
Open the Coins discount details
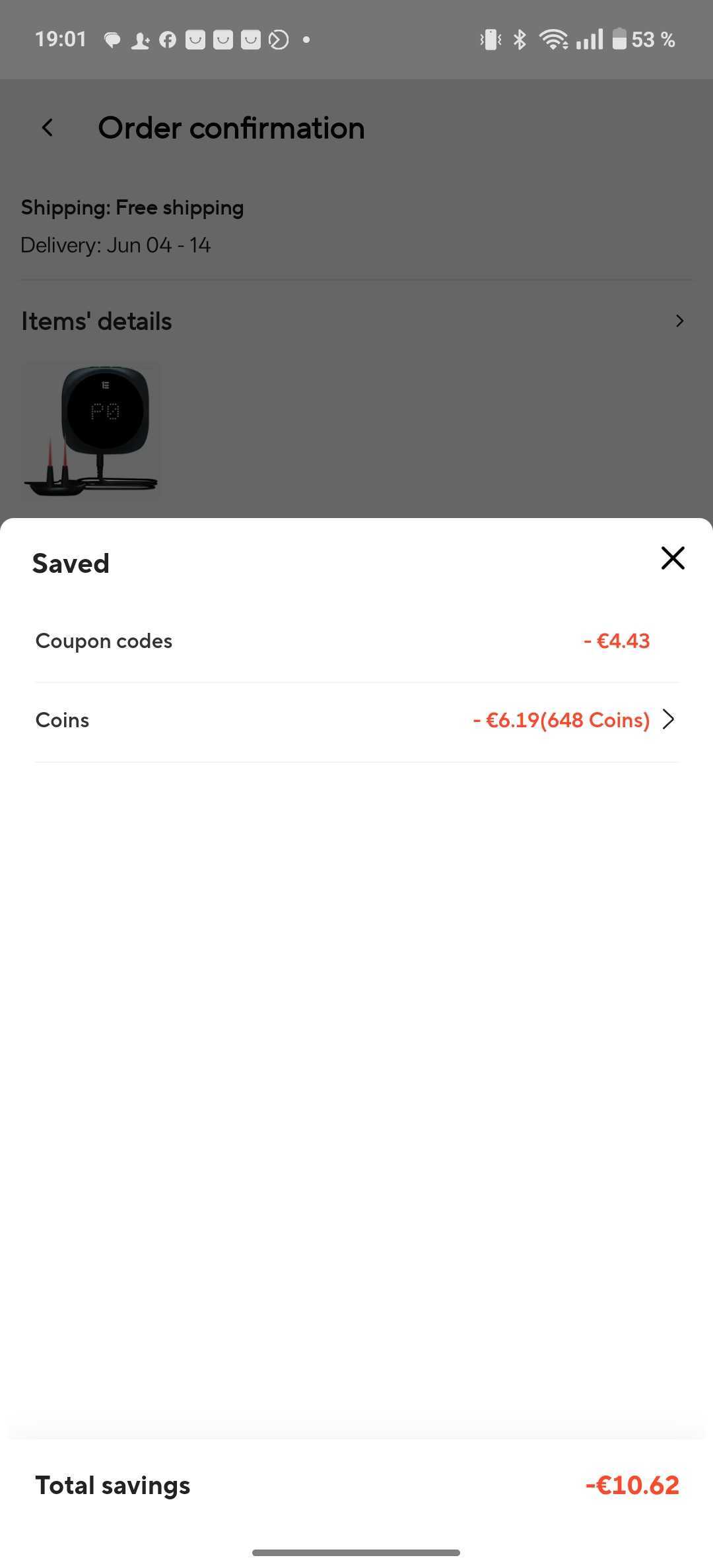[x=667, y=719]
